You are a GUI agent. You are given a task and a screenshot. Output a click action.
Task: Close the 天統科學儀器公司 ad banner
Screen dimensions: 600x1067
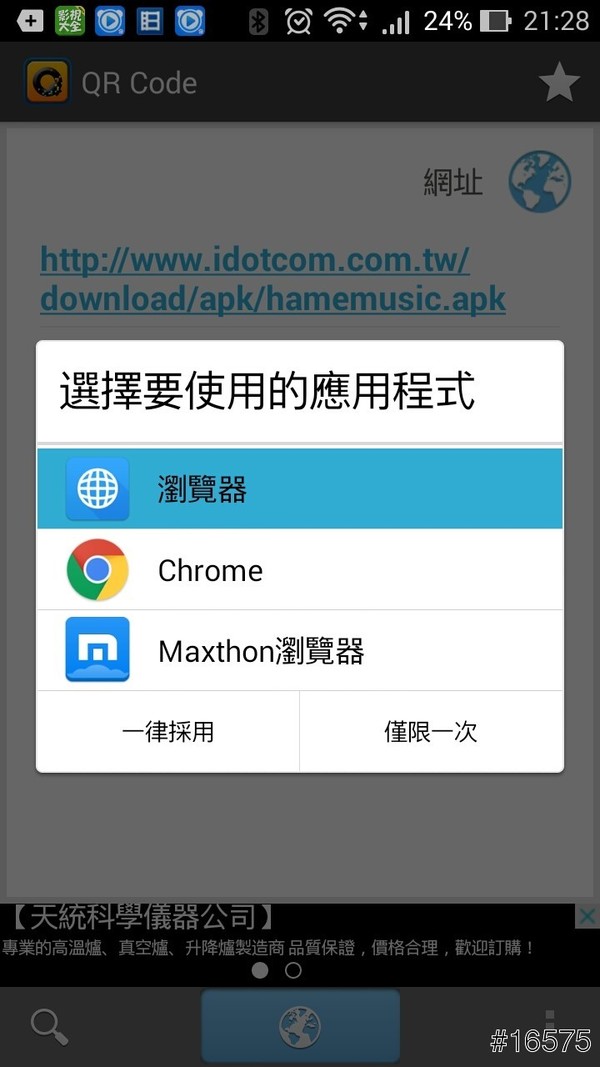click(588, 916)
